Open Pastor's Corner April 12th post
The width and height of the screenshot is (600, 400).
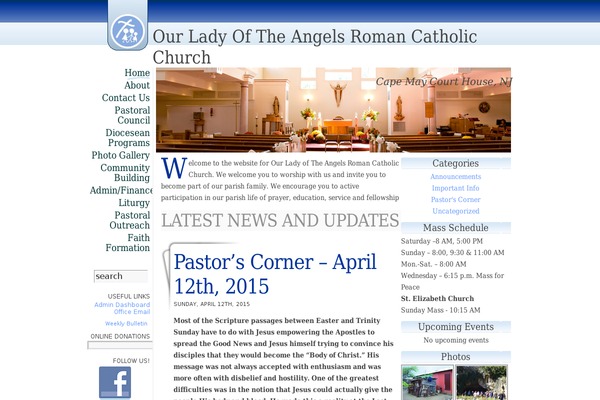pyautogui.click(x=274, y=274)
